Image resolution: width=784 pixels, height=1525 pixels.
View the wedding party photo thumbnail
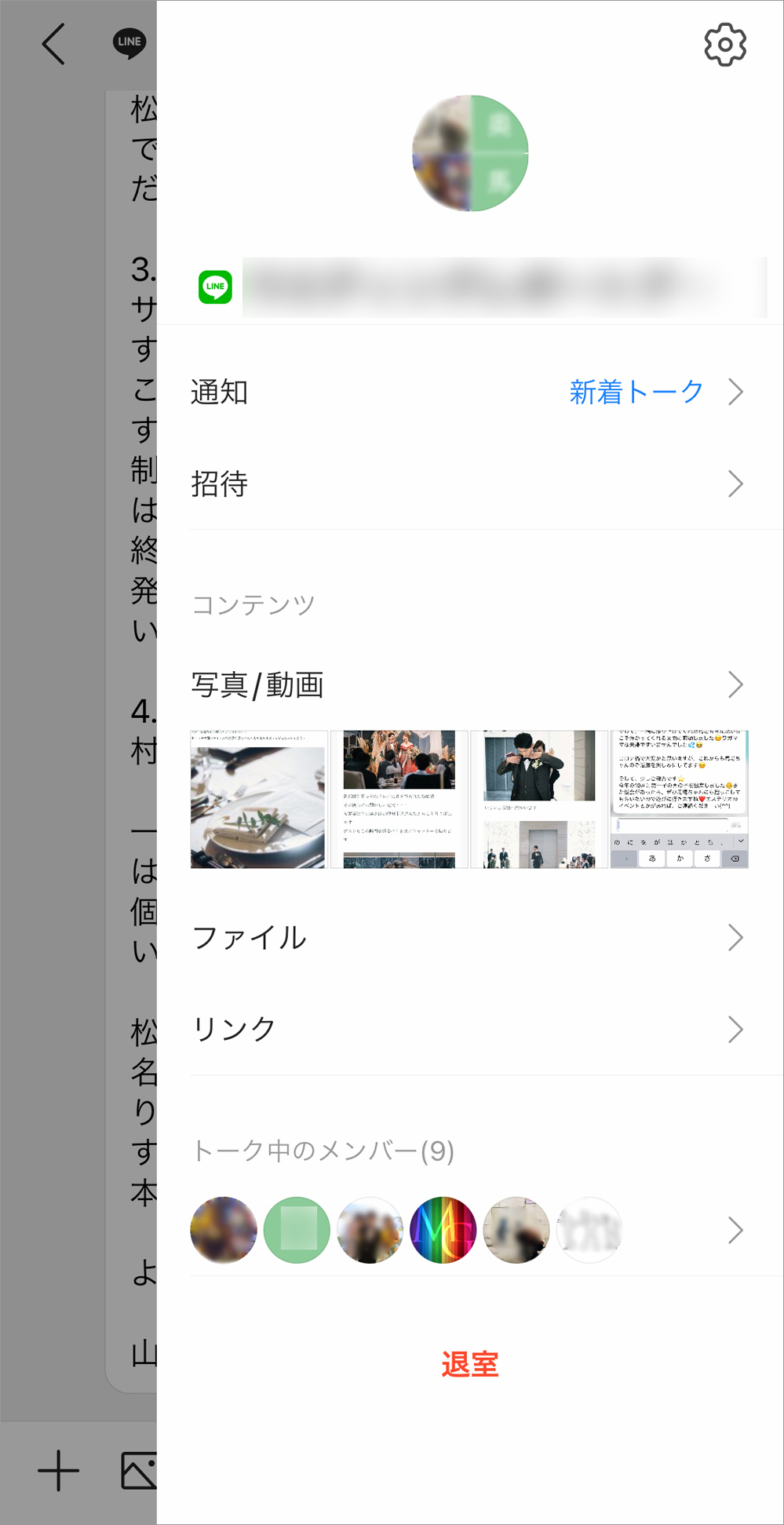[x=399, y=799]
